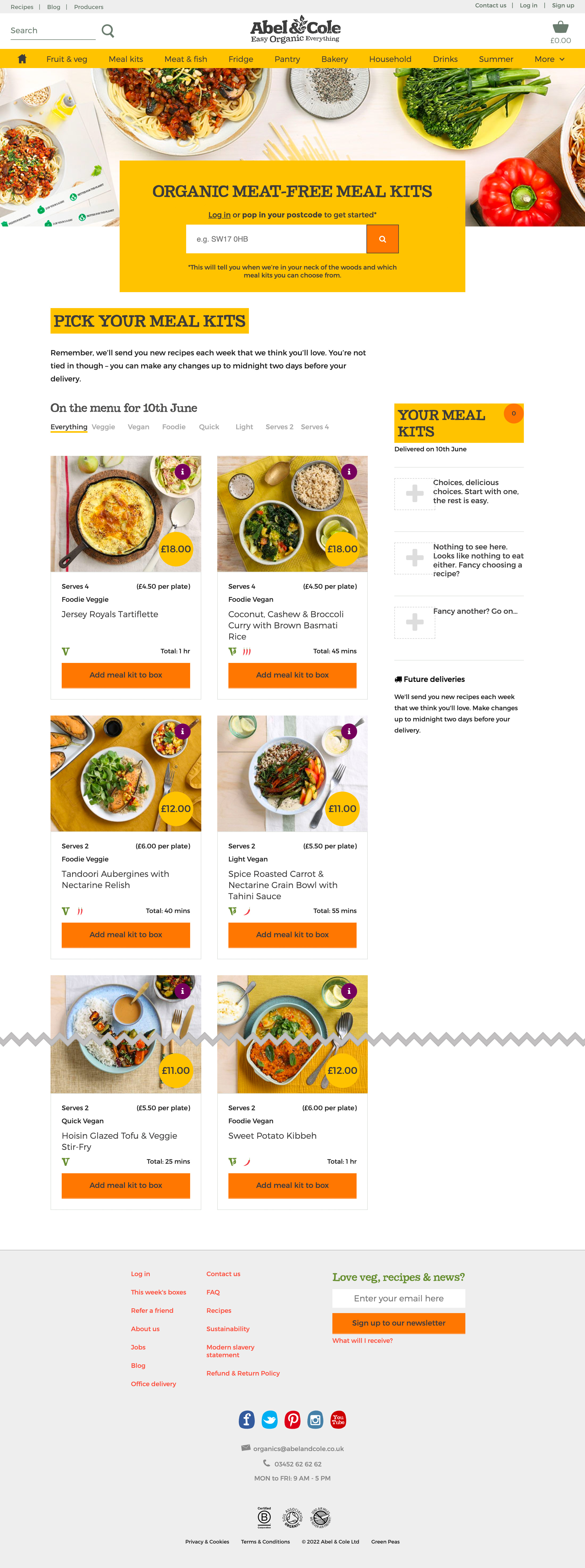The image size is (585, 1568).
Task: Submit postcode with orange search button
Action: coord(382,239)
